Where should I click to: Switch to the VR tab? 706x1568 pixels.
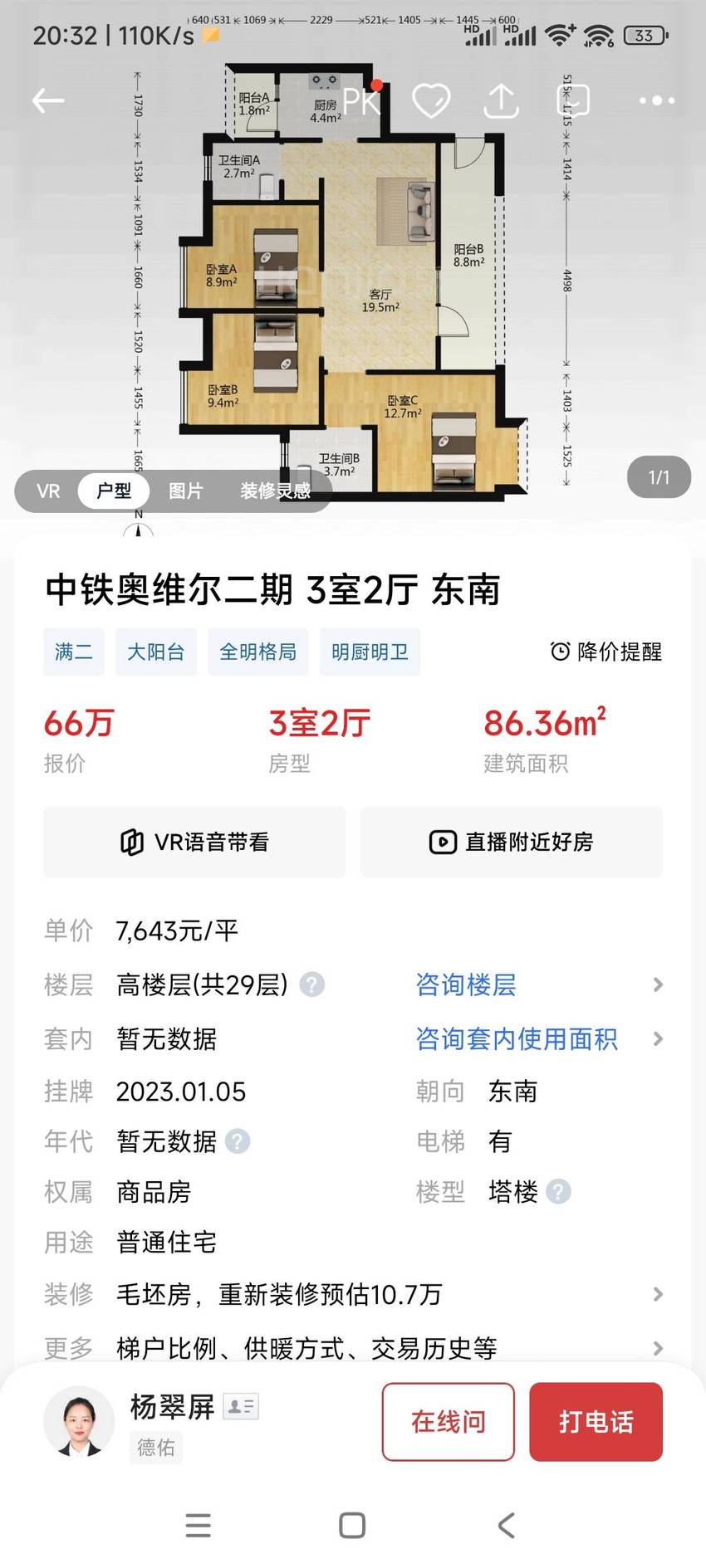tap(48, 491)
